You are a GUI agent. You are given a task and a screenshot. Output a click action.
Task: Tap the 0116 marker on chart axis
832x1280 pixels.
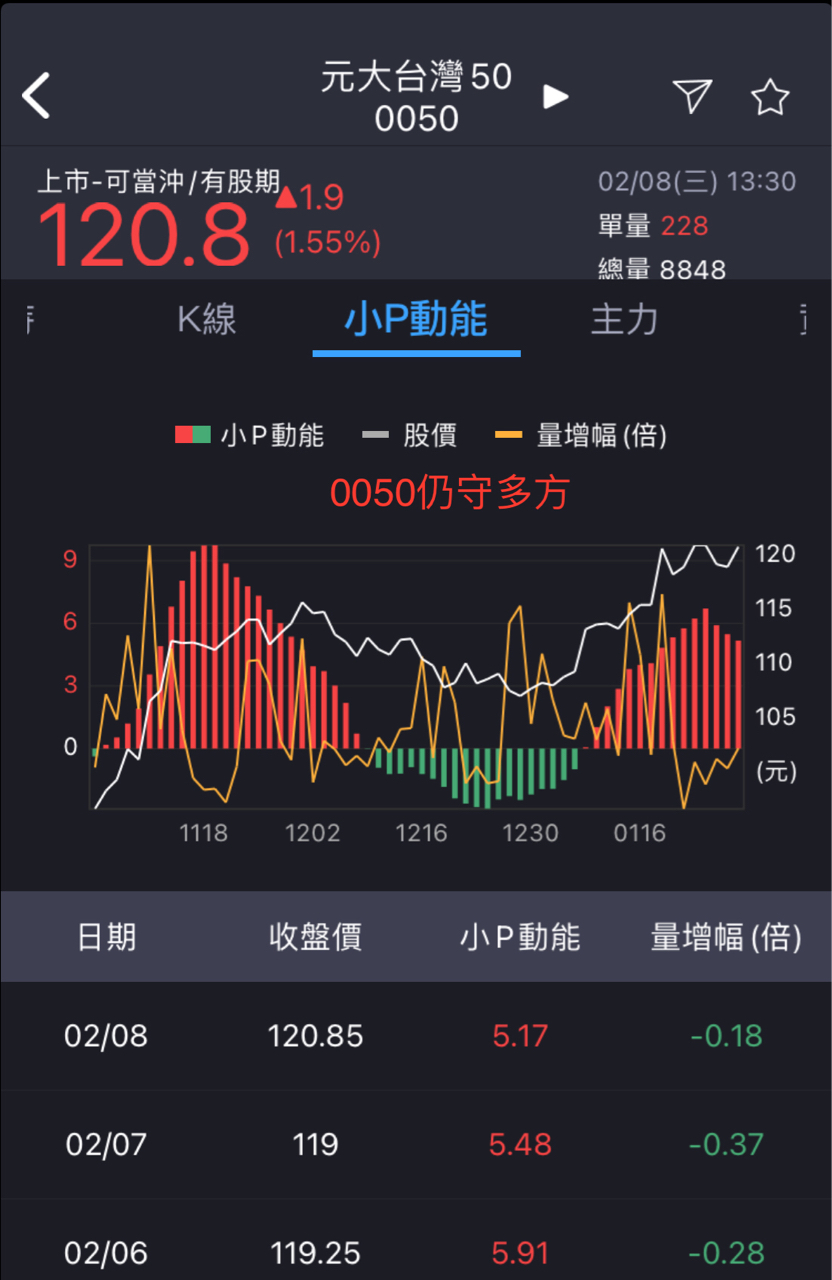click(x=639, y=832)
